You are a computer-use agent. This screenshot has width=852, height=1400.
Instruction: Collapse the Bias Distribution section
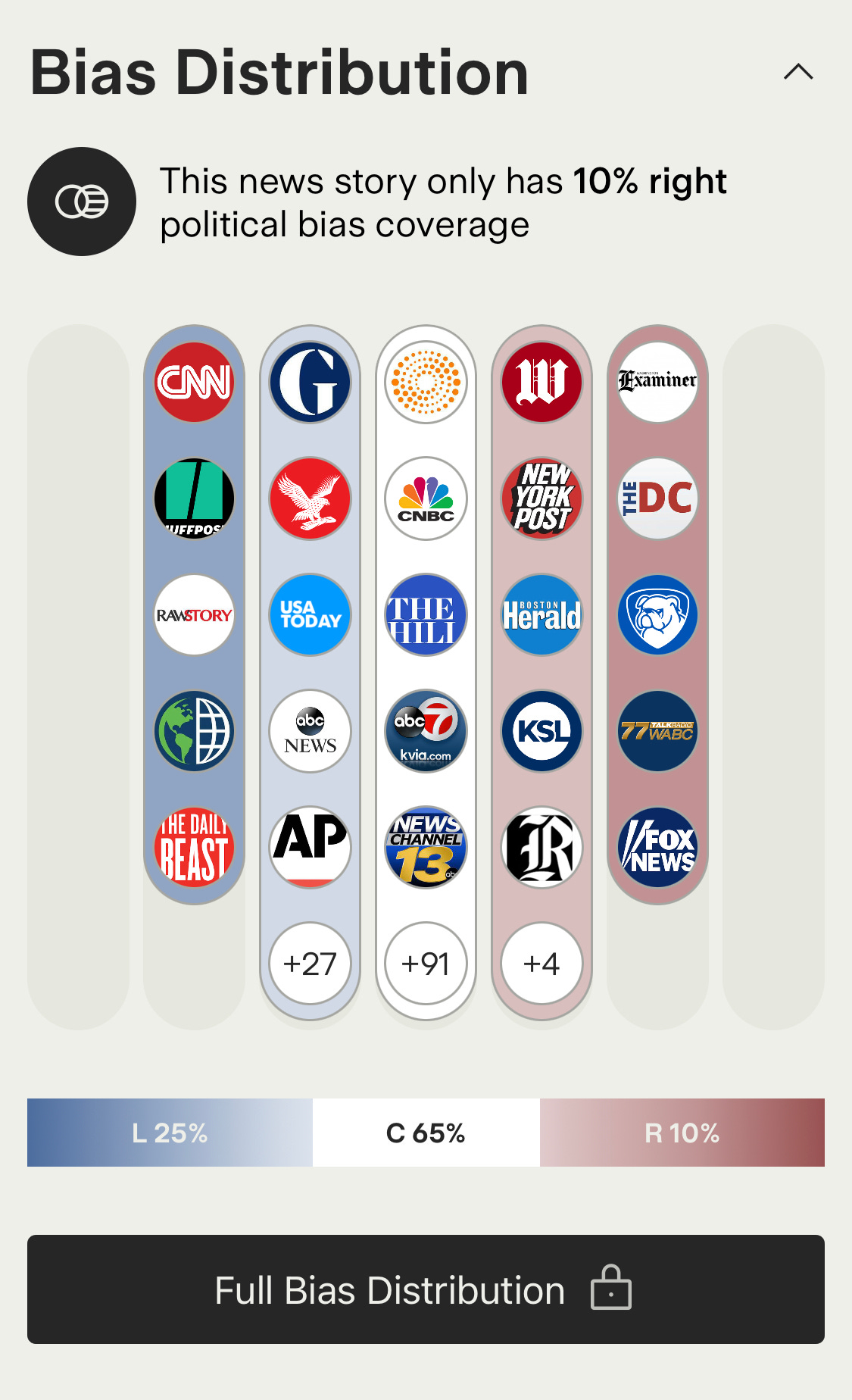click(798, 72)
